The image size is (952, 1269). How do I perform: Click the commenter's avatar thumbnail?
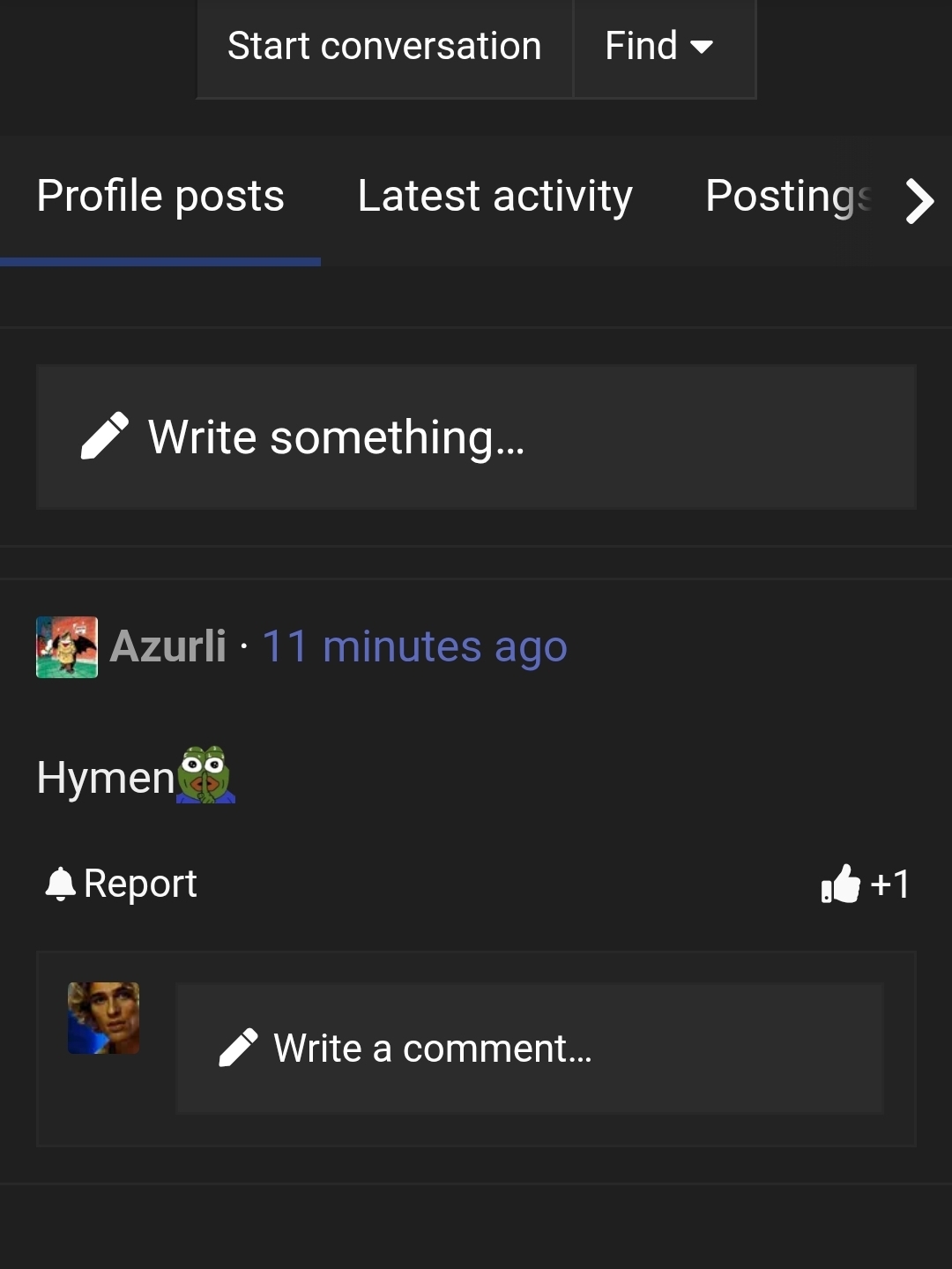(103, 1017)
